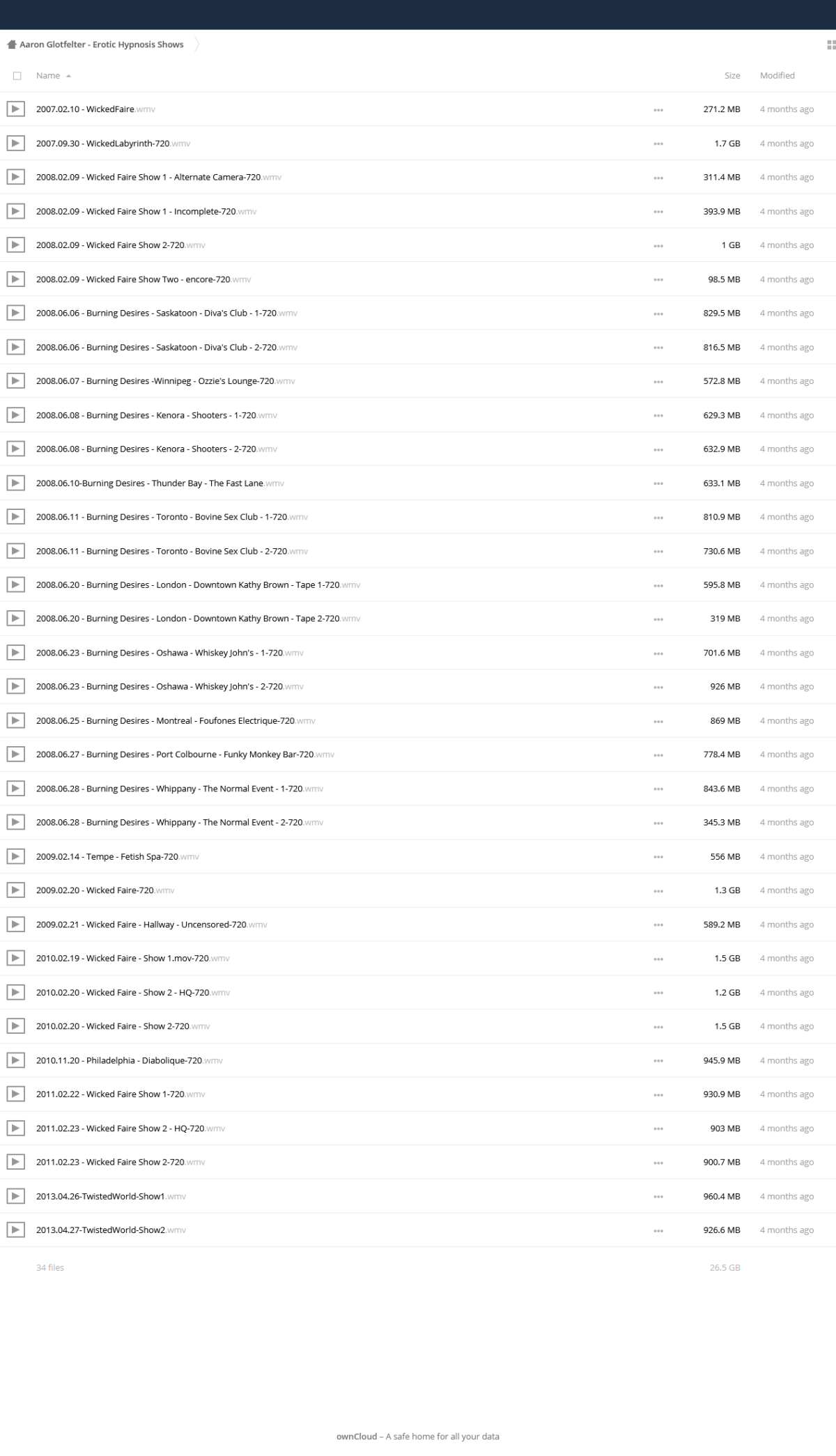Screen dimensions: 836x1456
Task: Open 2008.06.11 Toronto Bovine Sex Club 1-720
Action: [172, 517]
